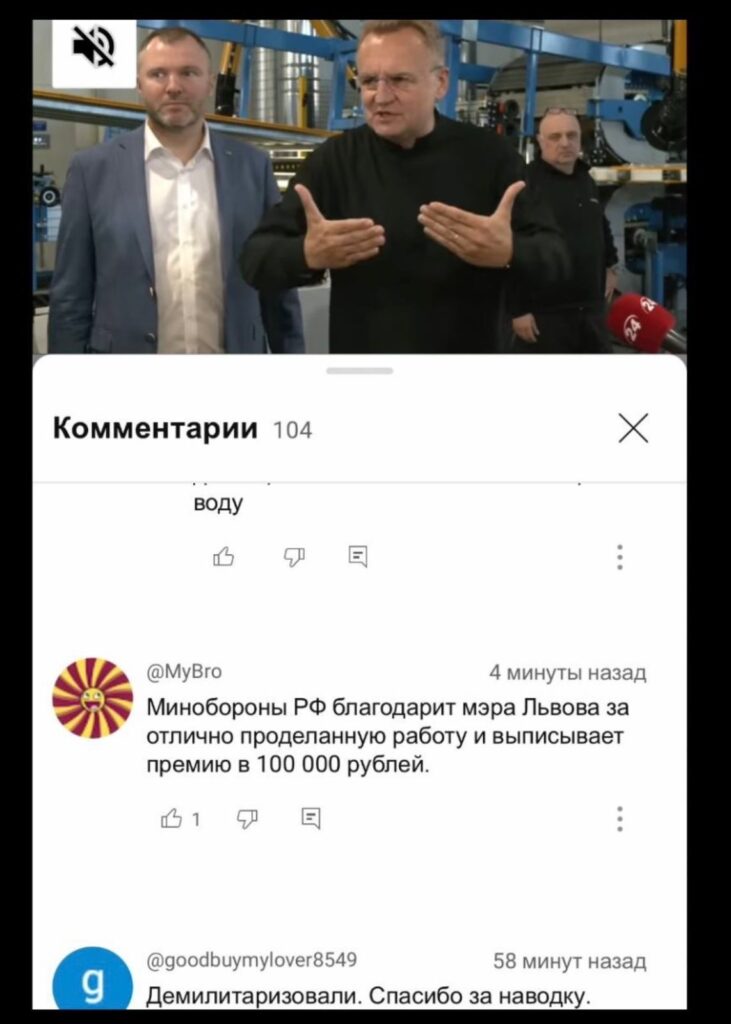Like the comment ending with "воду"

pos(224,557)
